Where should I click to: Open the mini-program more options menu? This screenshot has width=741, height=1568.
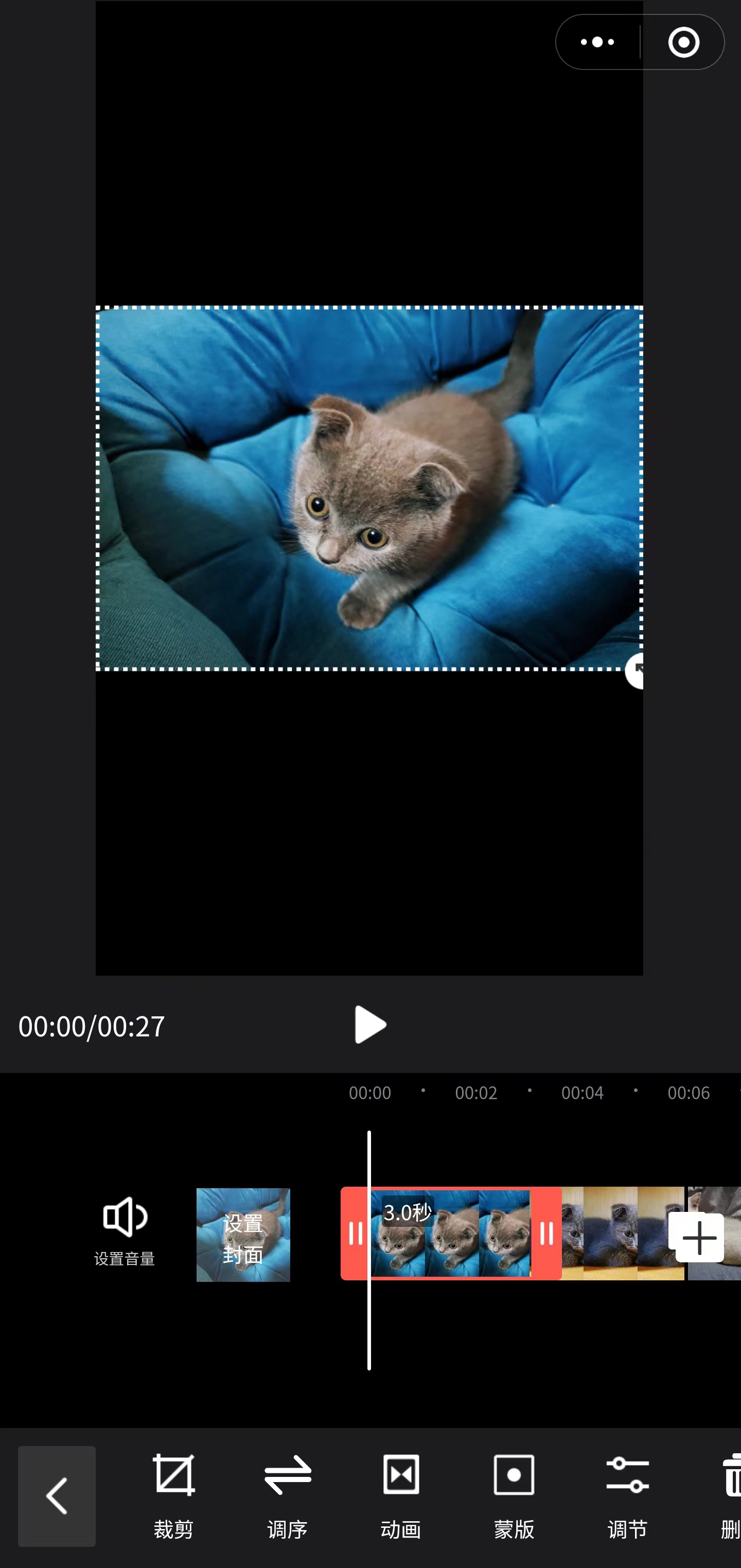pyautogui.click(x=597, y=42)
